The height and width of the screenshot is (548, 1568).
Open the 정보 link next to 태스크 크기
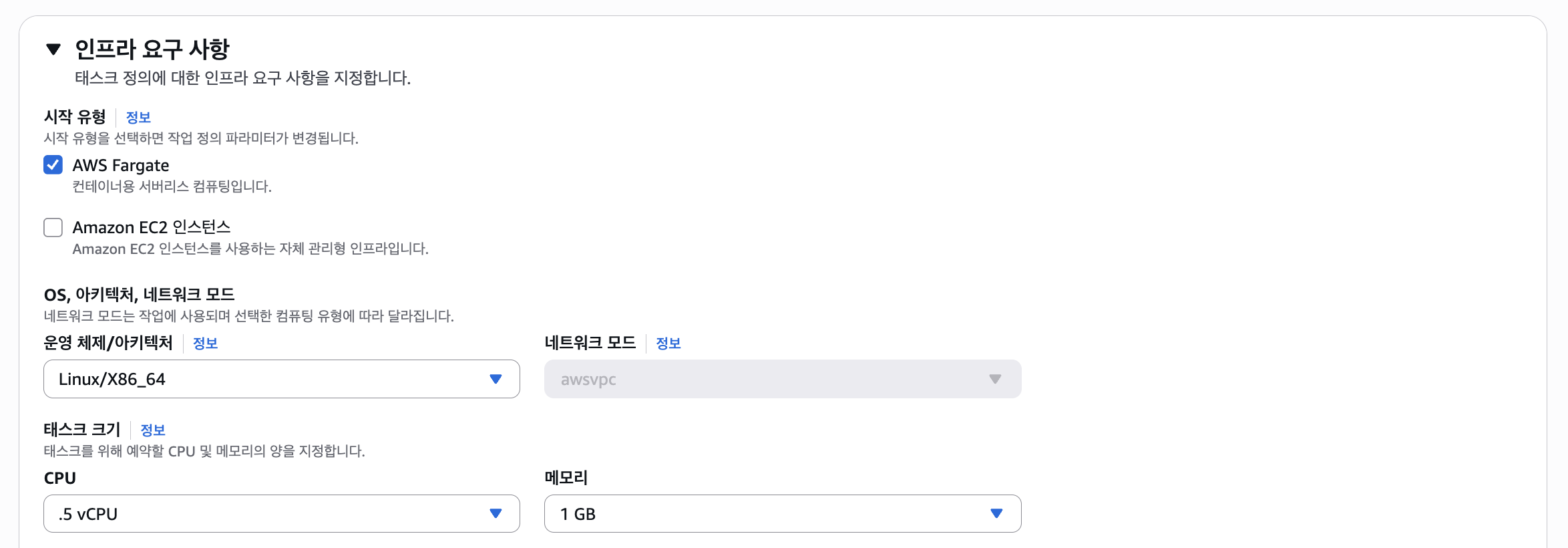pos(153,430)
